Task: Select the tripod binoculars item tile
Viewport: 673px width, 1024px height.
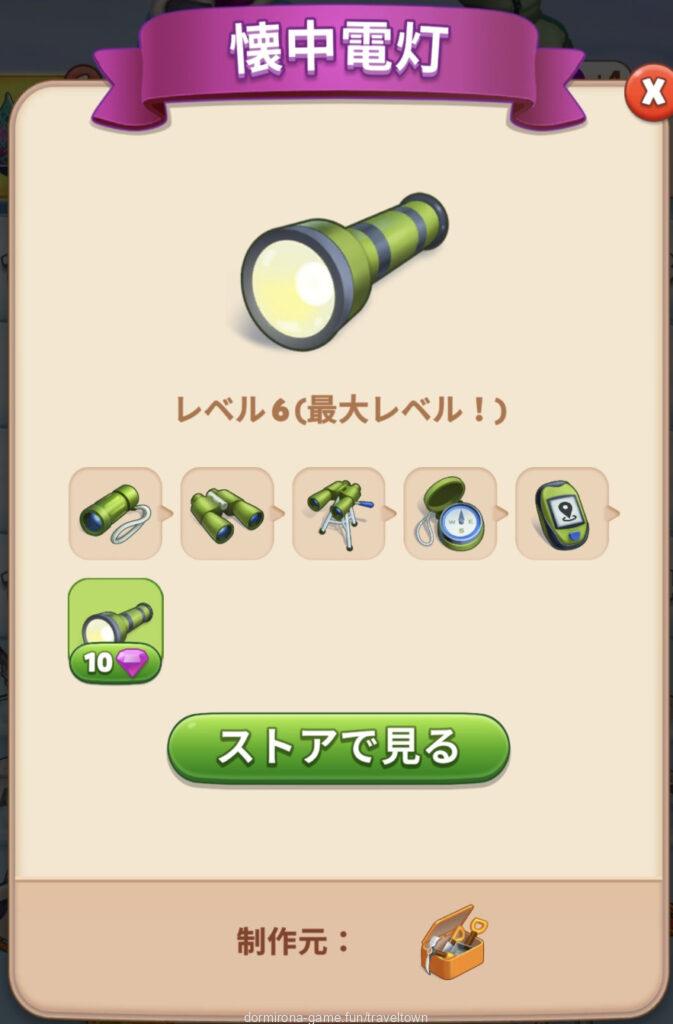Action: [338, 513]
